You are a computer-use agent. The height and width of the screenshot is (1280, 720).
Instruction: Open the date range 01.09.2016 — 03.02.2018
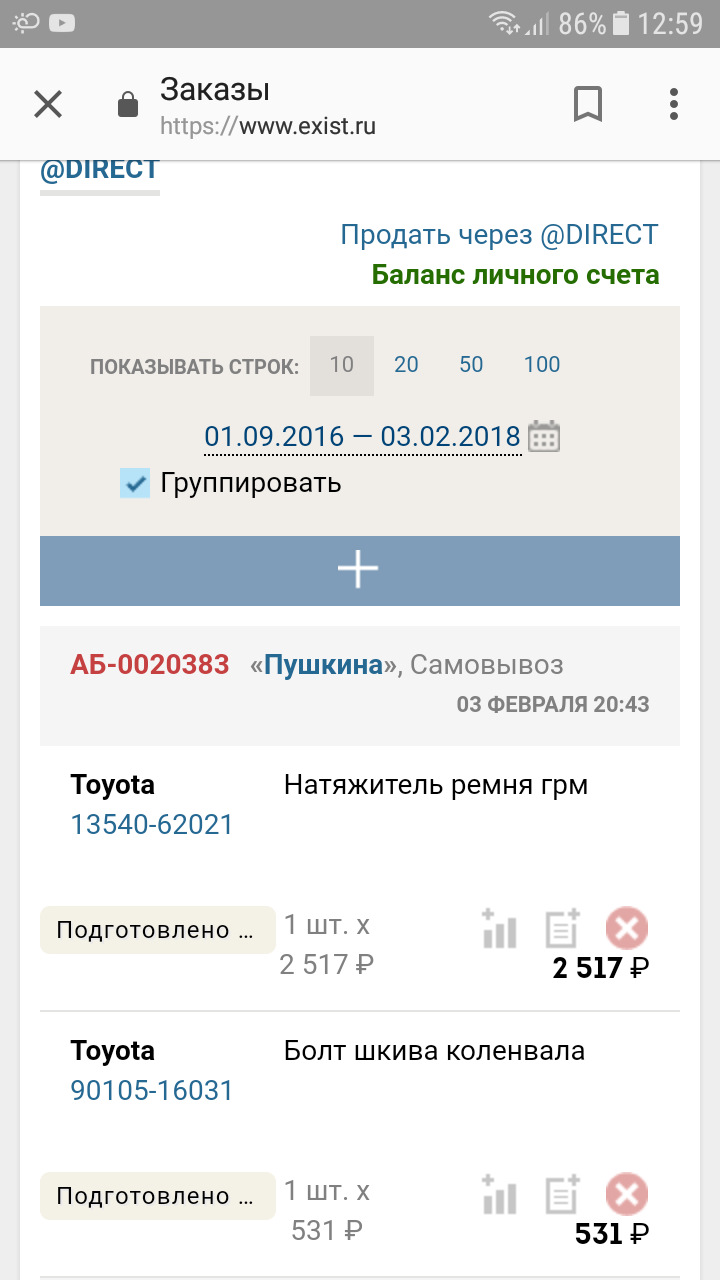tap(360, 437)
